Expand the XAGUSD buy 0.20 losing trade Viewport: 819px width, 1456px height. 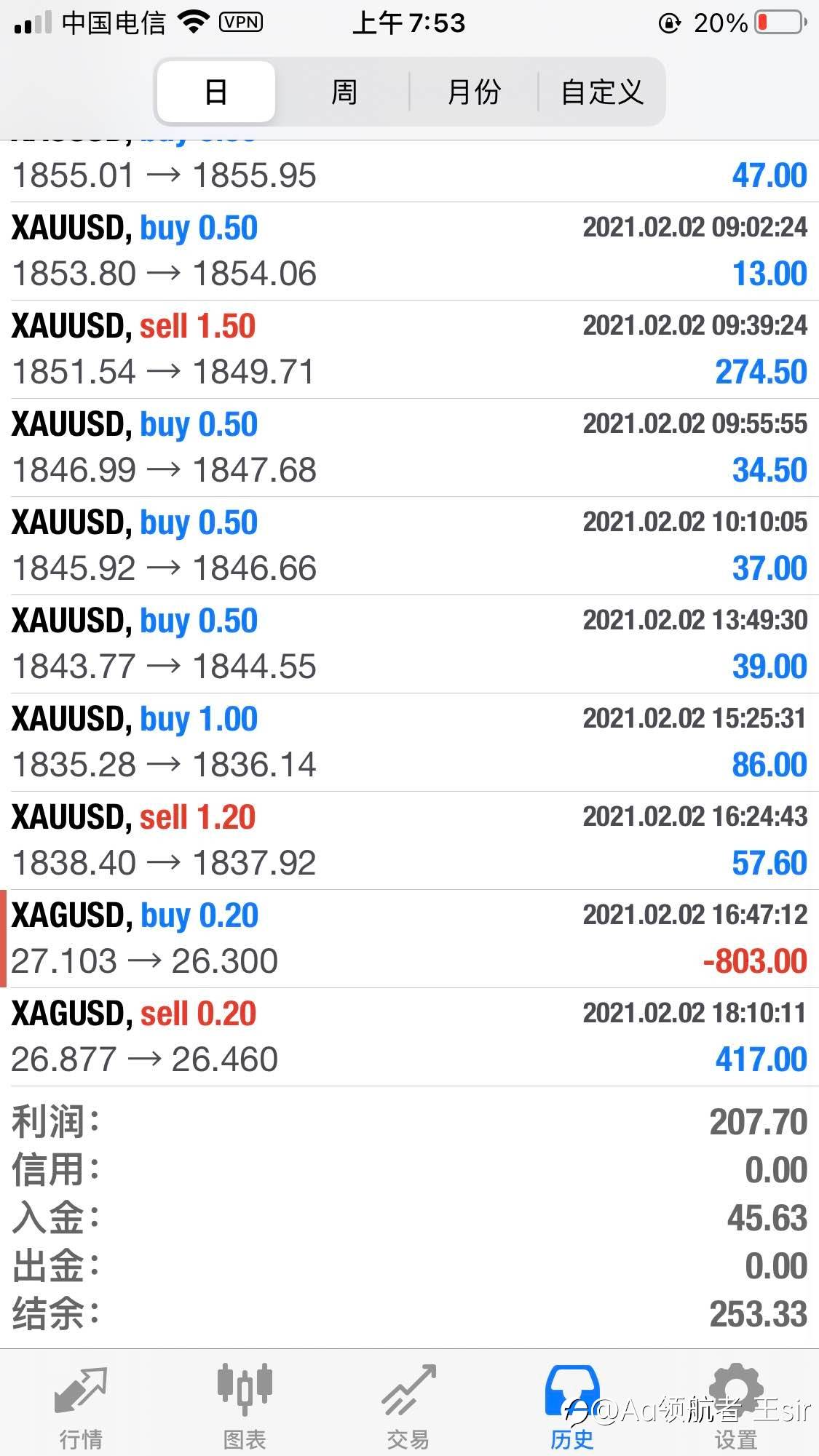(x=409, y=939)
